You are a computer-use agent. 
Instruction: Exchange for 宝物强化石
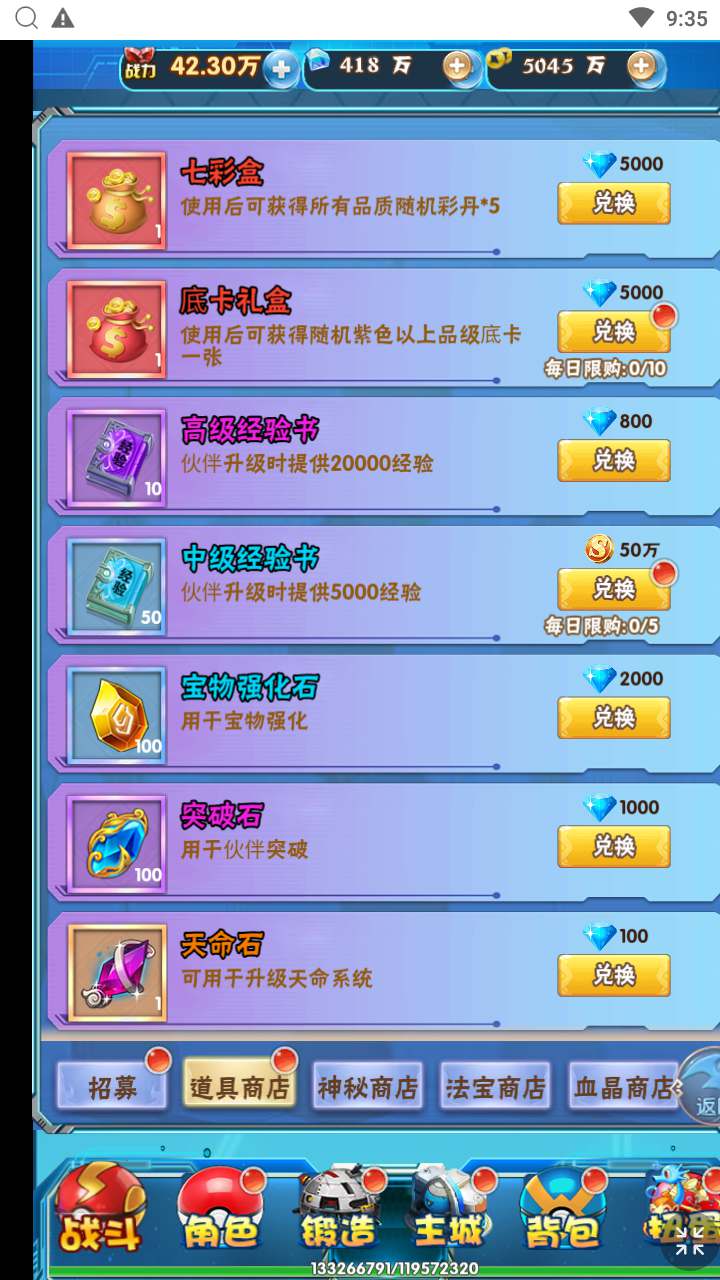tap(613, 718)
